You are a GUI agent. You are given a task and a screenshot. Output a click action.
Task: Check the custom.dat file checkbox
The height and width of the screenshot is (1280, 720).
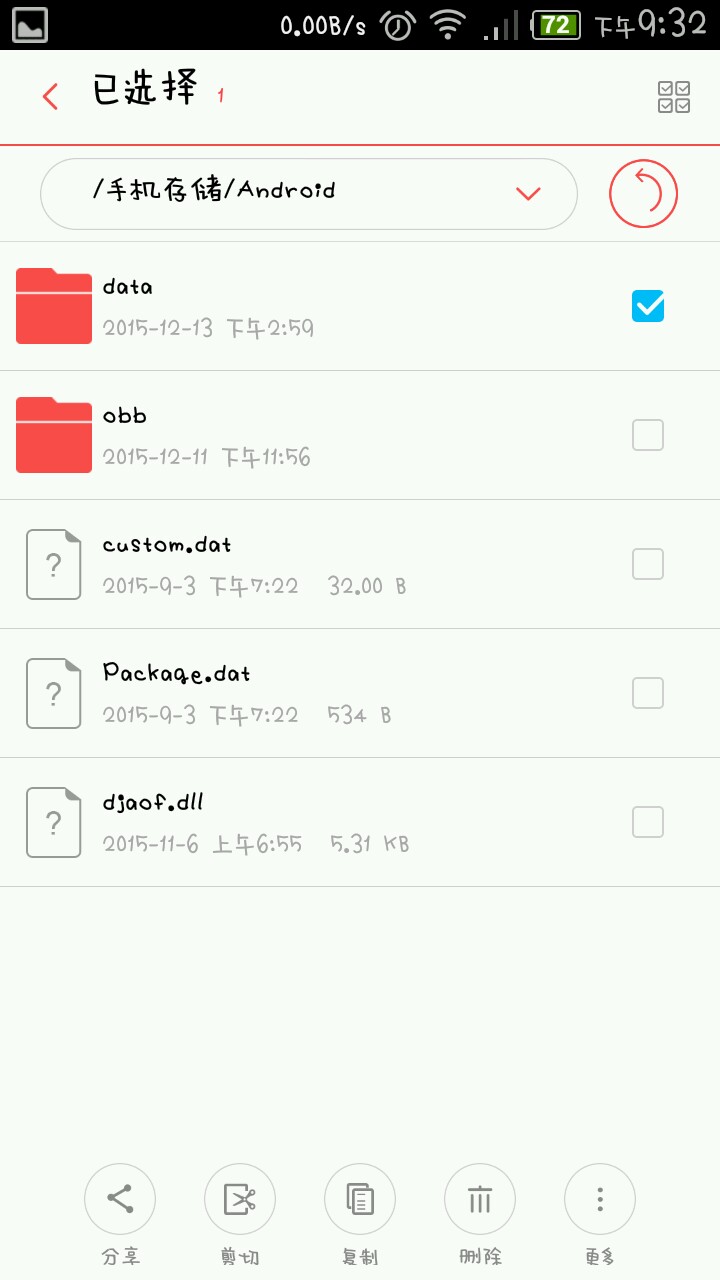click(648, 564)
